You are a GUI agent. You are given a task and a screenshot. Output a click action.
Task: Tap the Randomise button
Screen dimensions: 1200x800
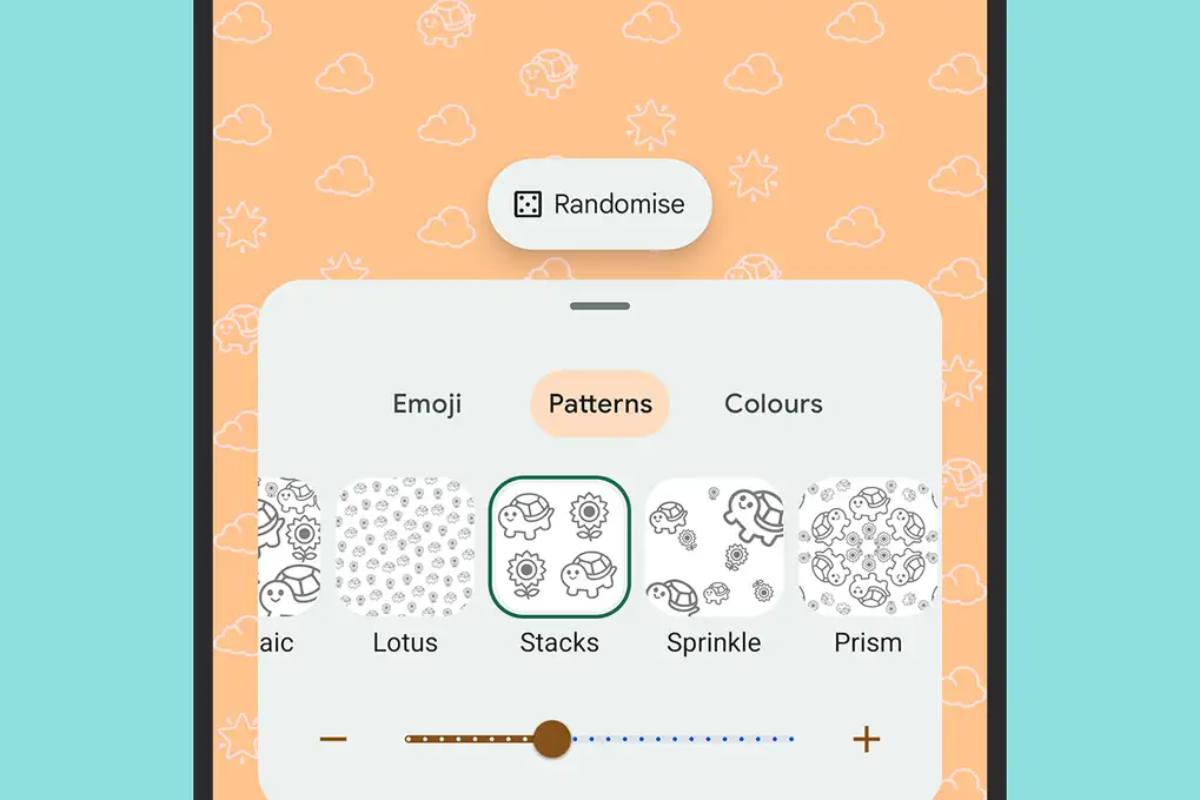[x=600, y=204]
